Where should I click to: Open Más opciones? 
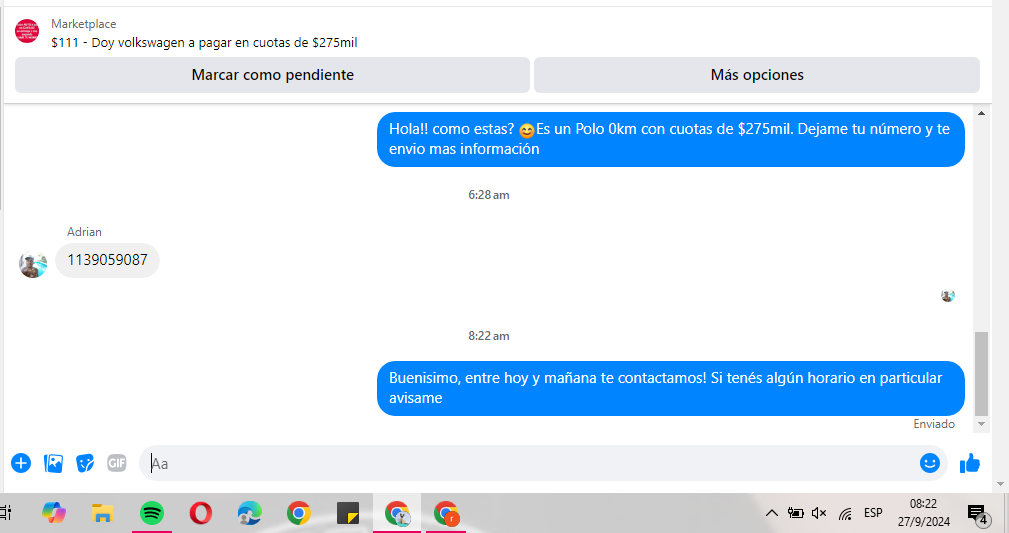pos(756,75)
